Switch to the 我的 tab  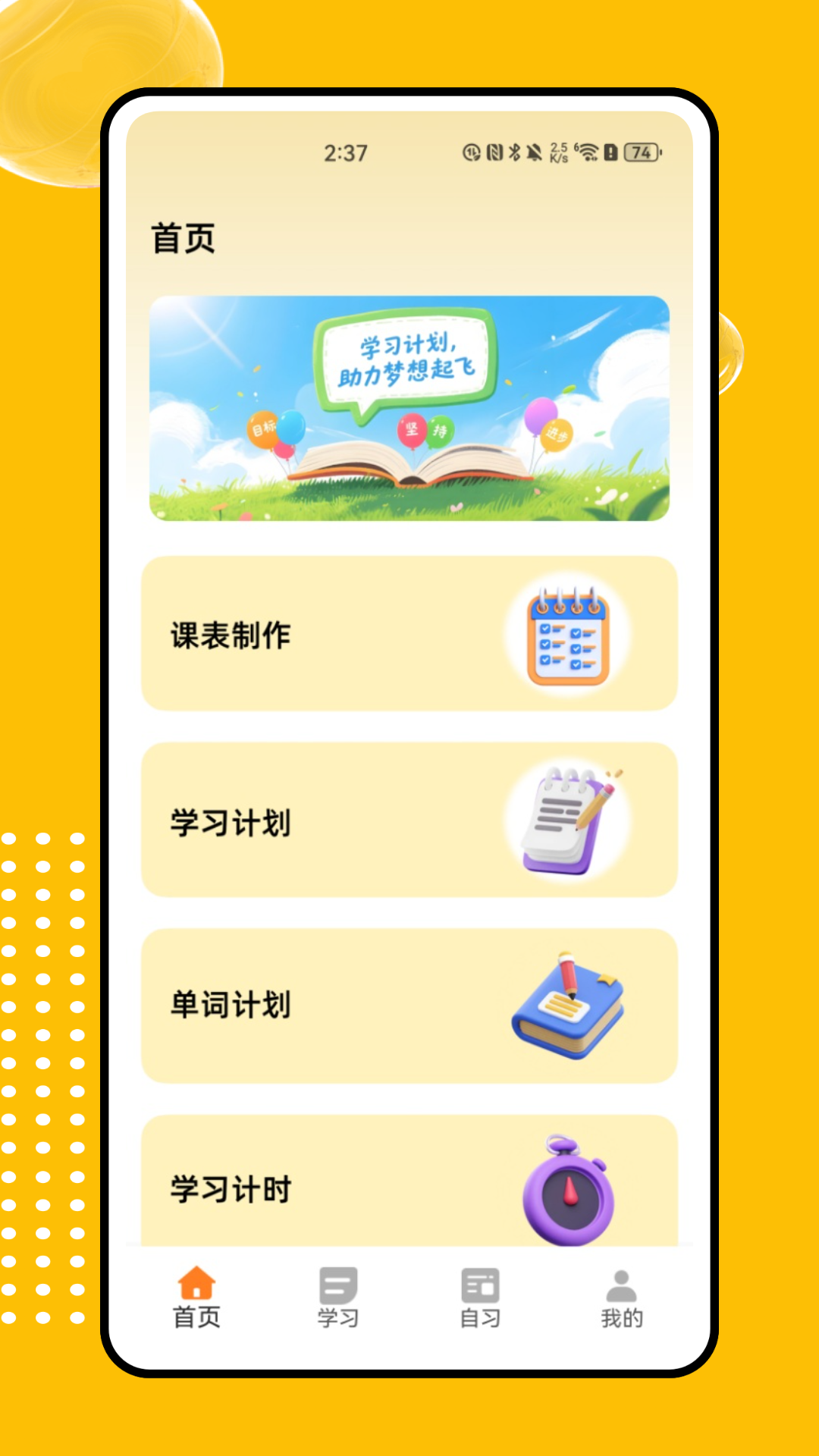(x=620, y=1298)
